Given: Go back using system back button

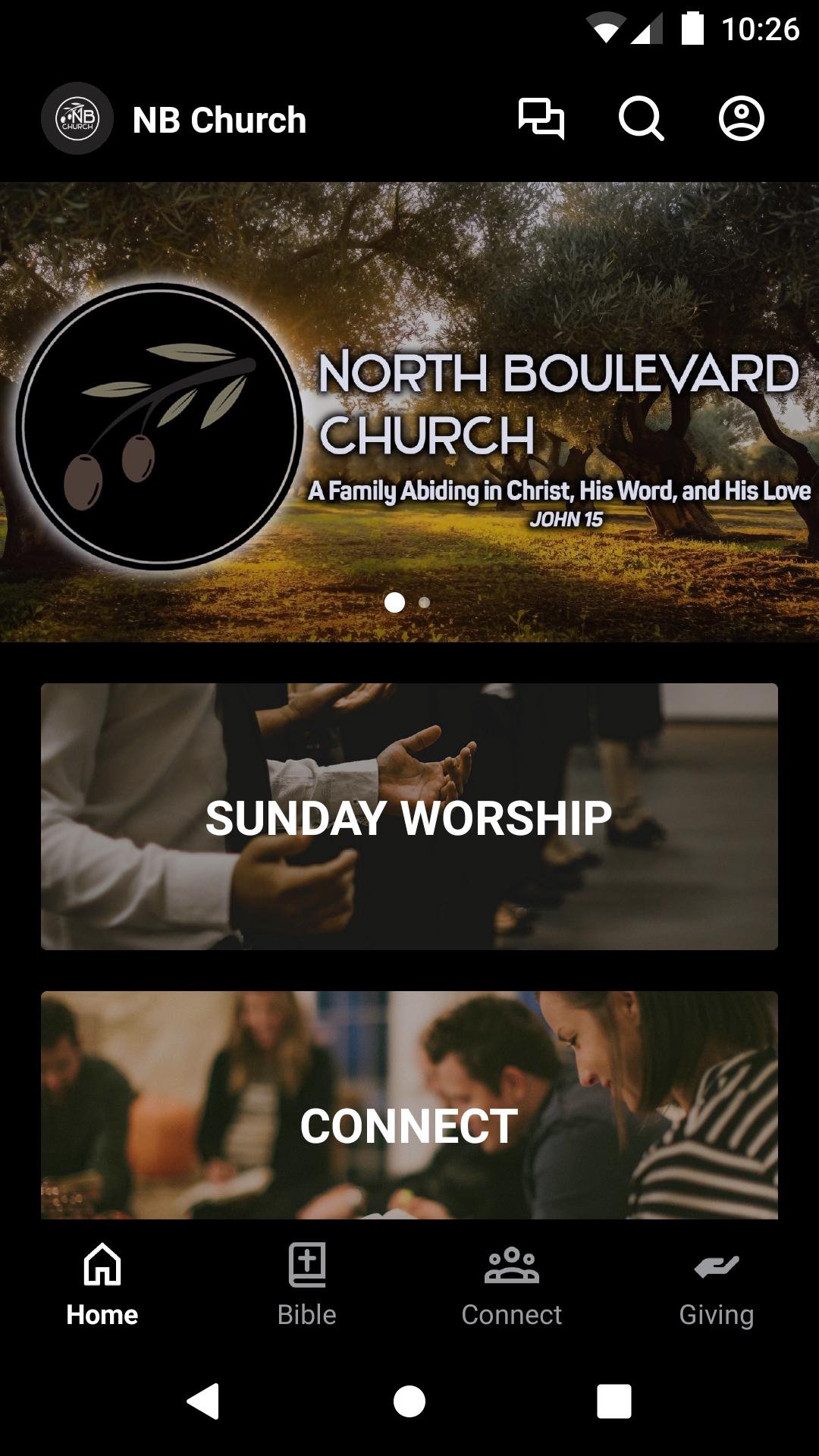Looking at the screenshot, I should tap(203, 1401).
